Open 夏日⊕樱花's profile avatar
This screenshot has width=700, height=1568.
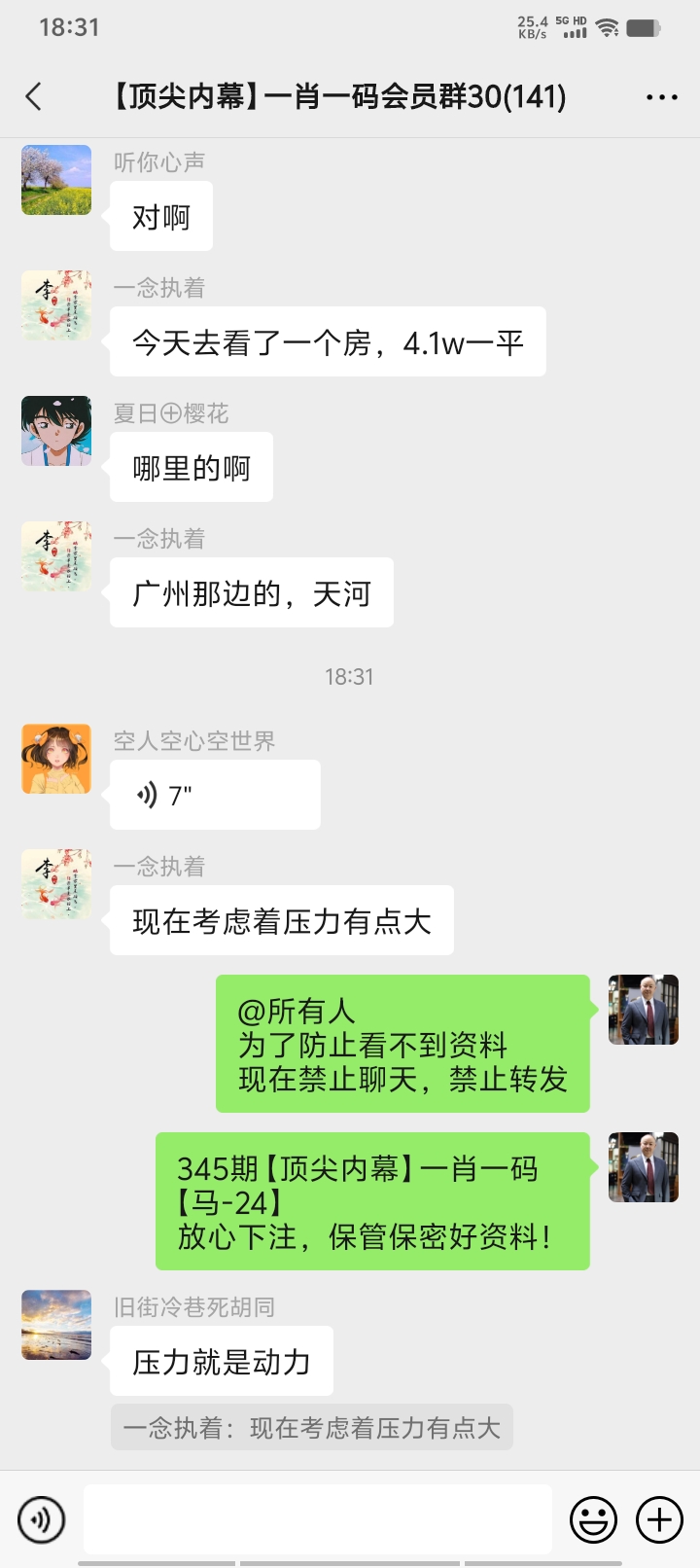56,431
